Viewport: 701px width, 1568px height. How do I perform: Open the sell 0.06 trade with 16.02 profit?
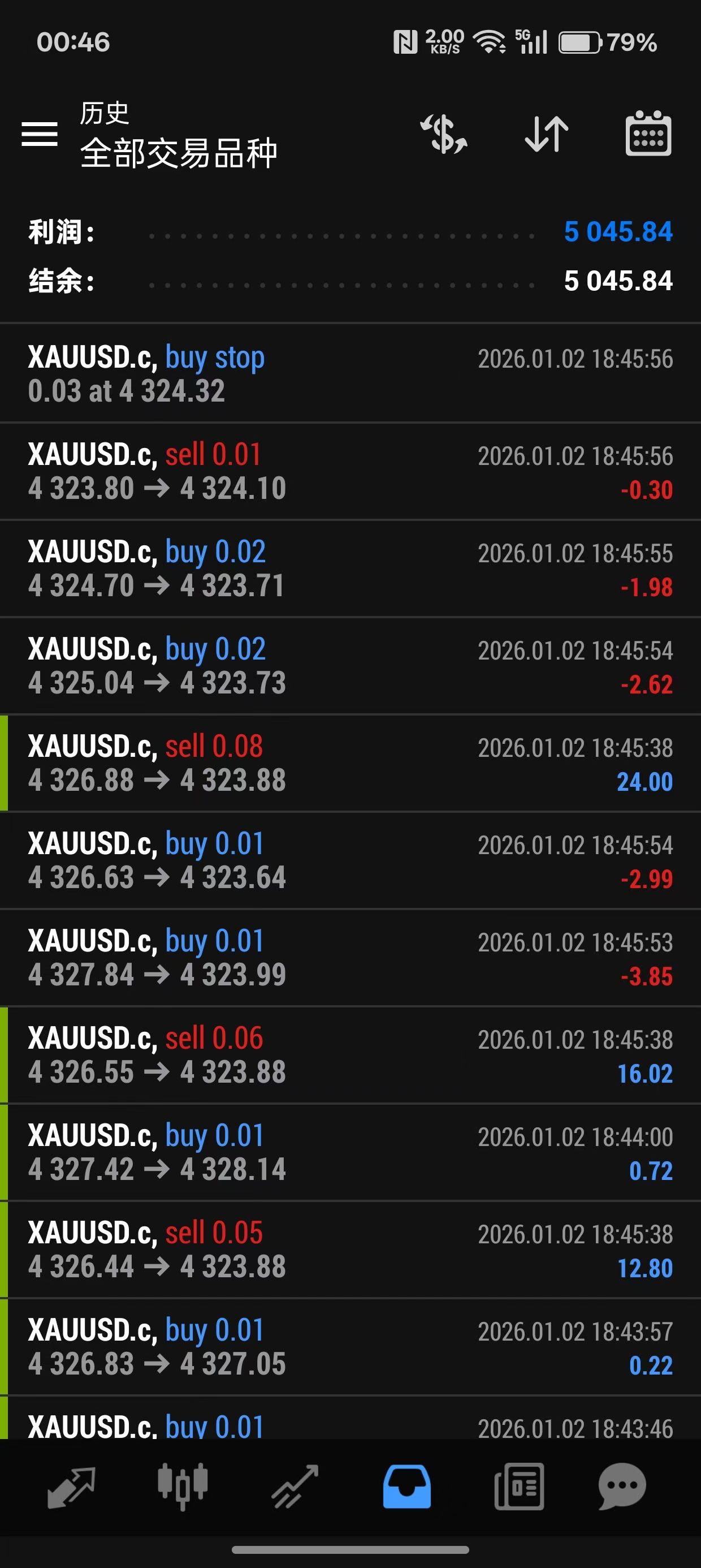tap(350, 1056)
